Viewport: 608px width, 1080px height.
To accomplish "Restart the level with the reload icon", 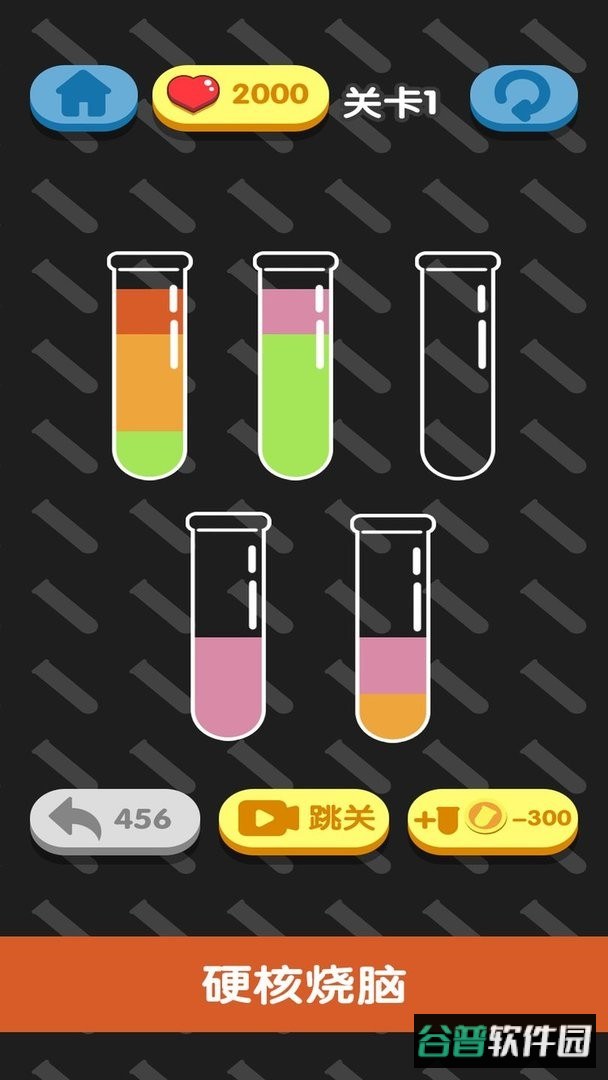I will coord(523,97).
